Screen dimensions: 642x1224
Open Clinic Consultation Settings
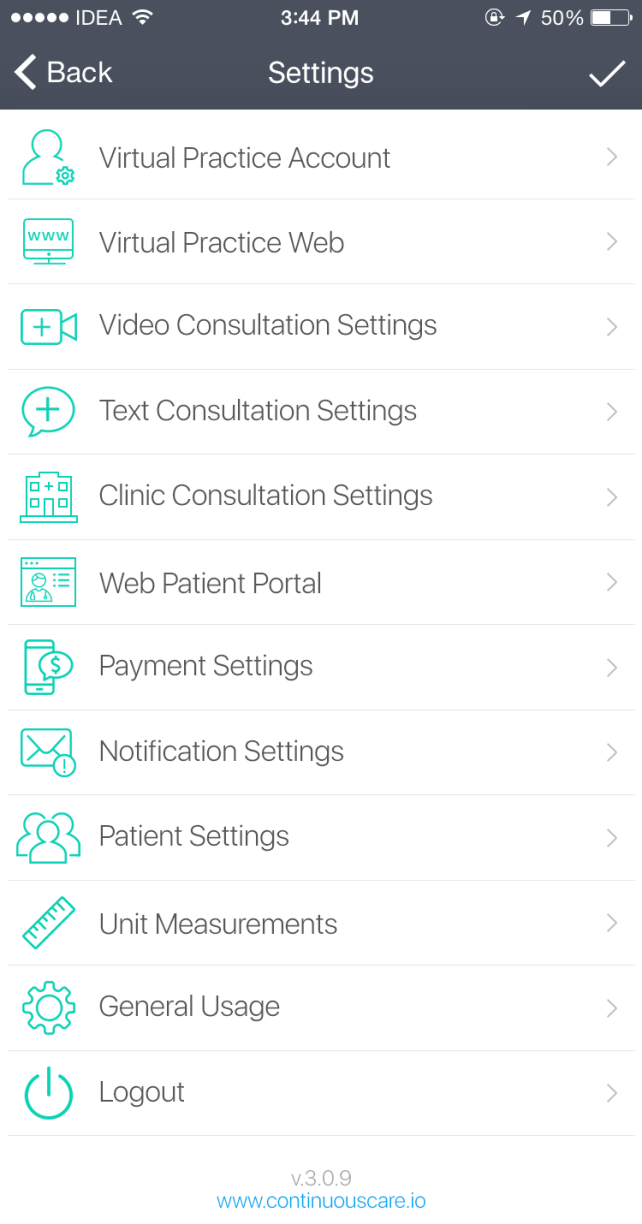pyautogui.click(x=321, y=496)
